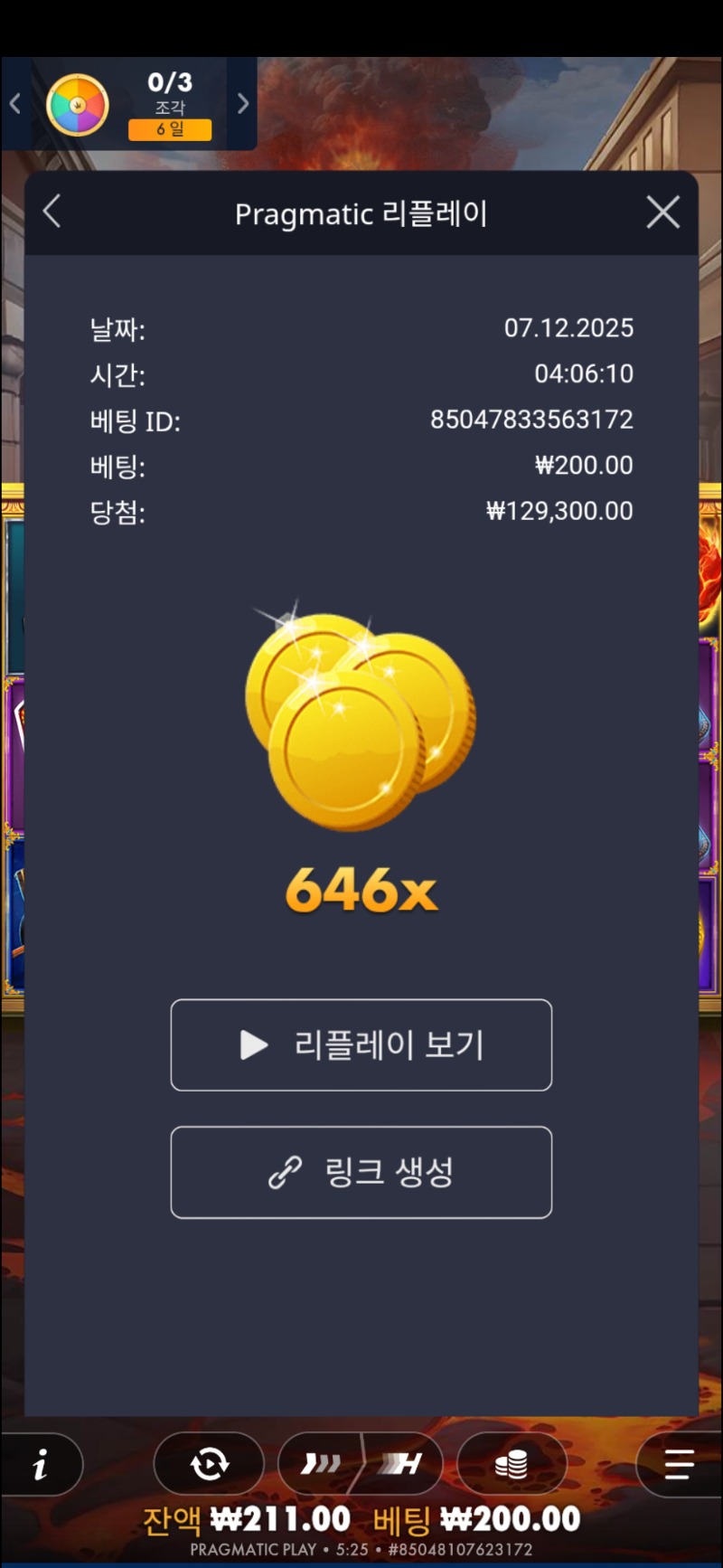Expand next bonus with right chevron
The image size is (723, 1568).
241,104
